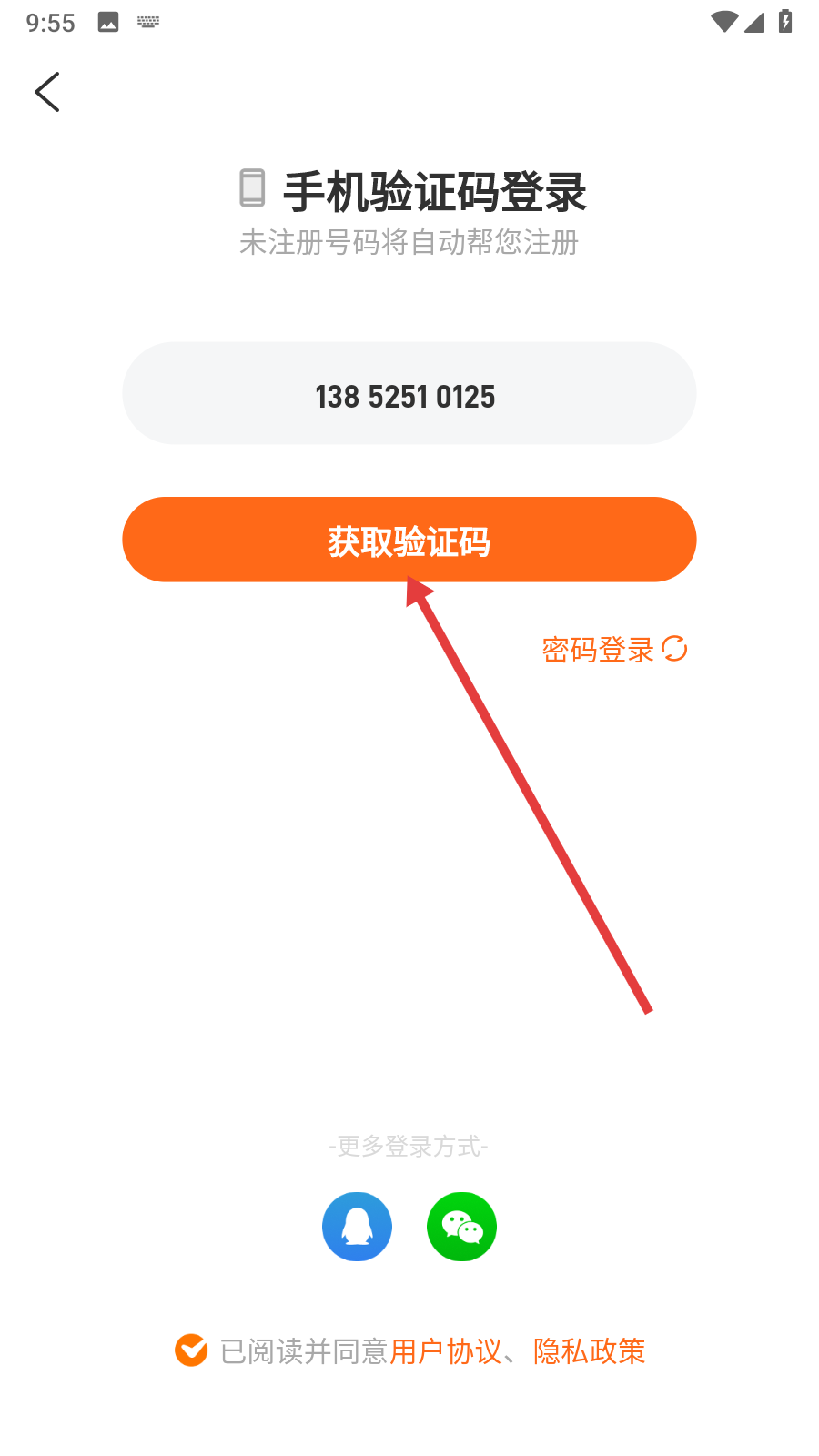Image resolution: width=819 pixels, height=1456 pixels.
Task: Go back using the top-left arrow
Action: (x=47, y=92)
